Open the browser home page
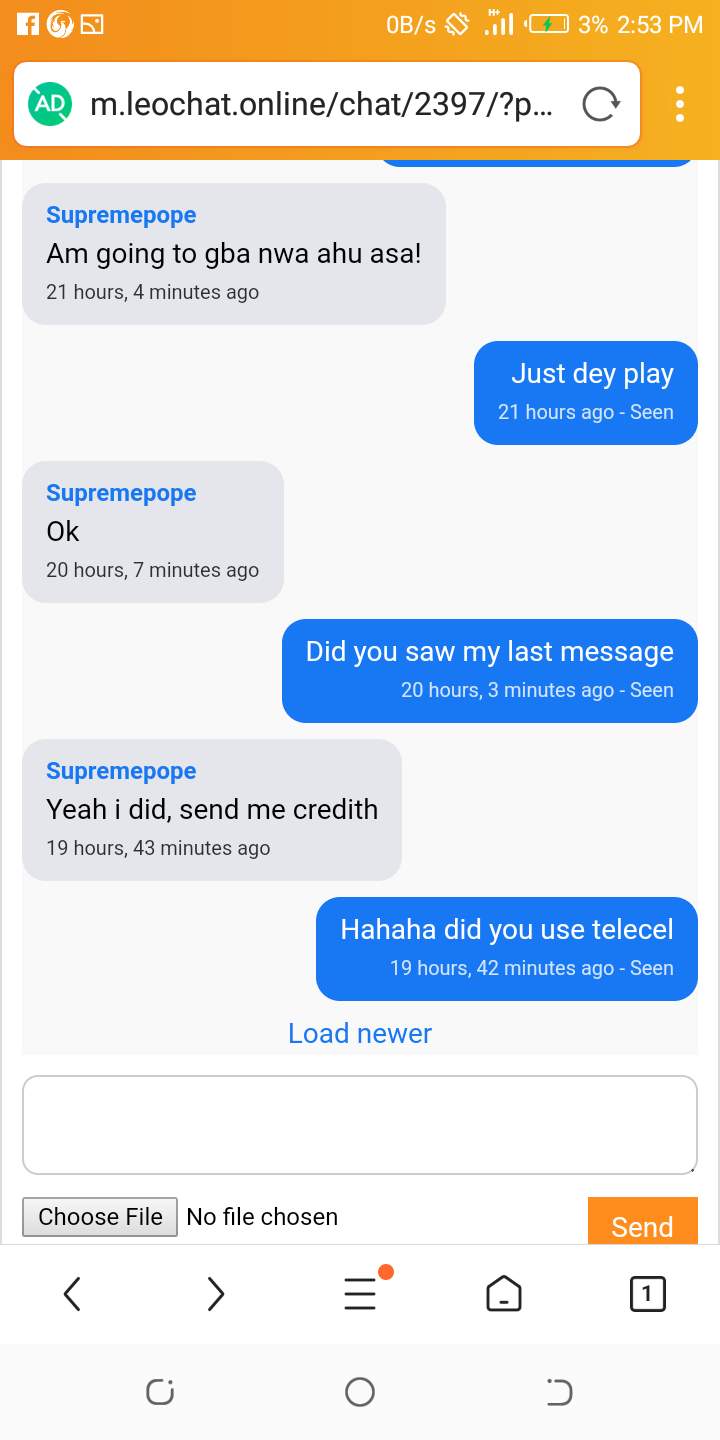The width and height of the screenshot is (720, 1440). 504,1294
